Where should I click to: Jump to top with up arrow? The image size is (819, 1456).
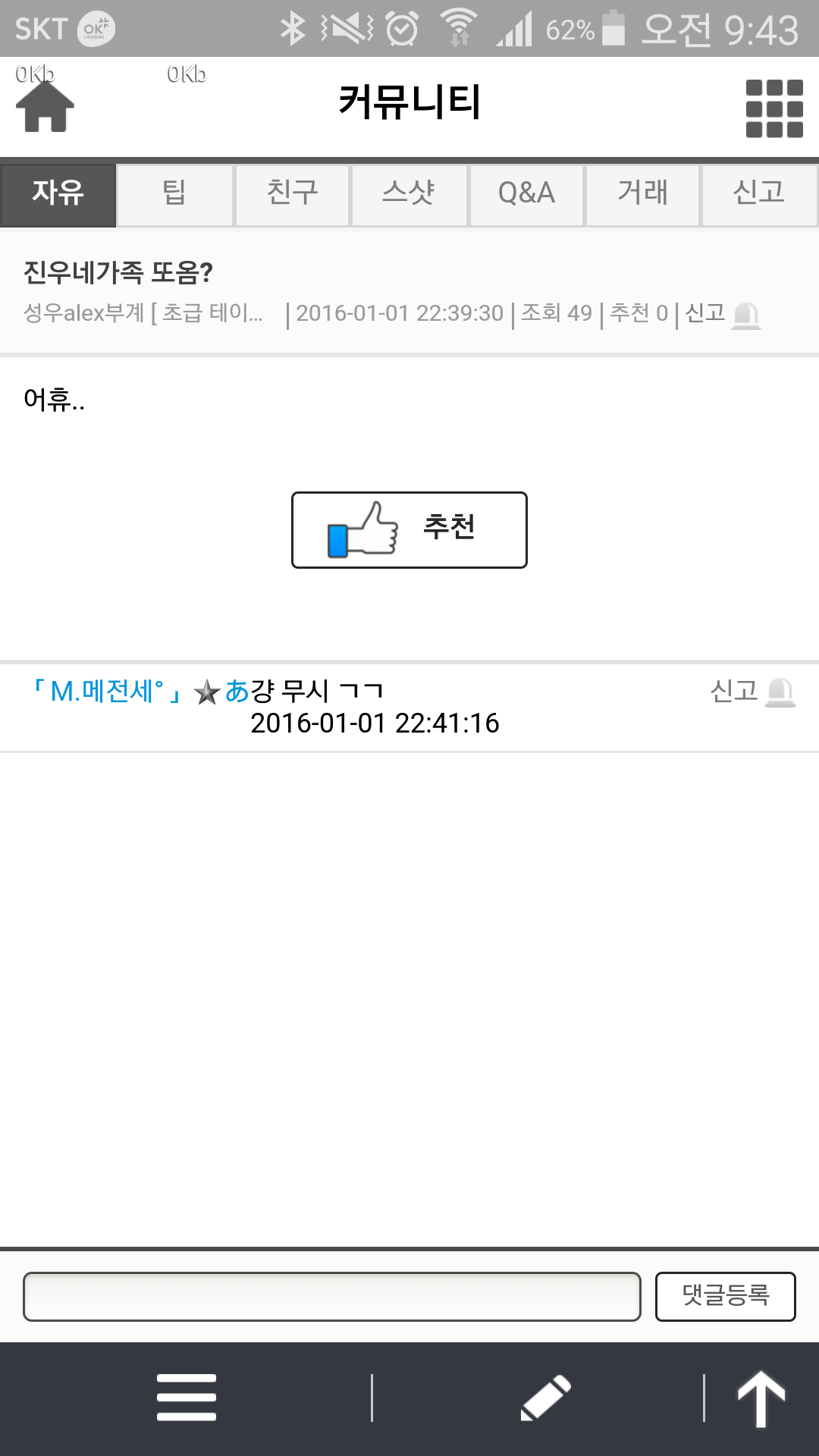coord(761,1398)
